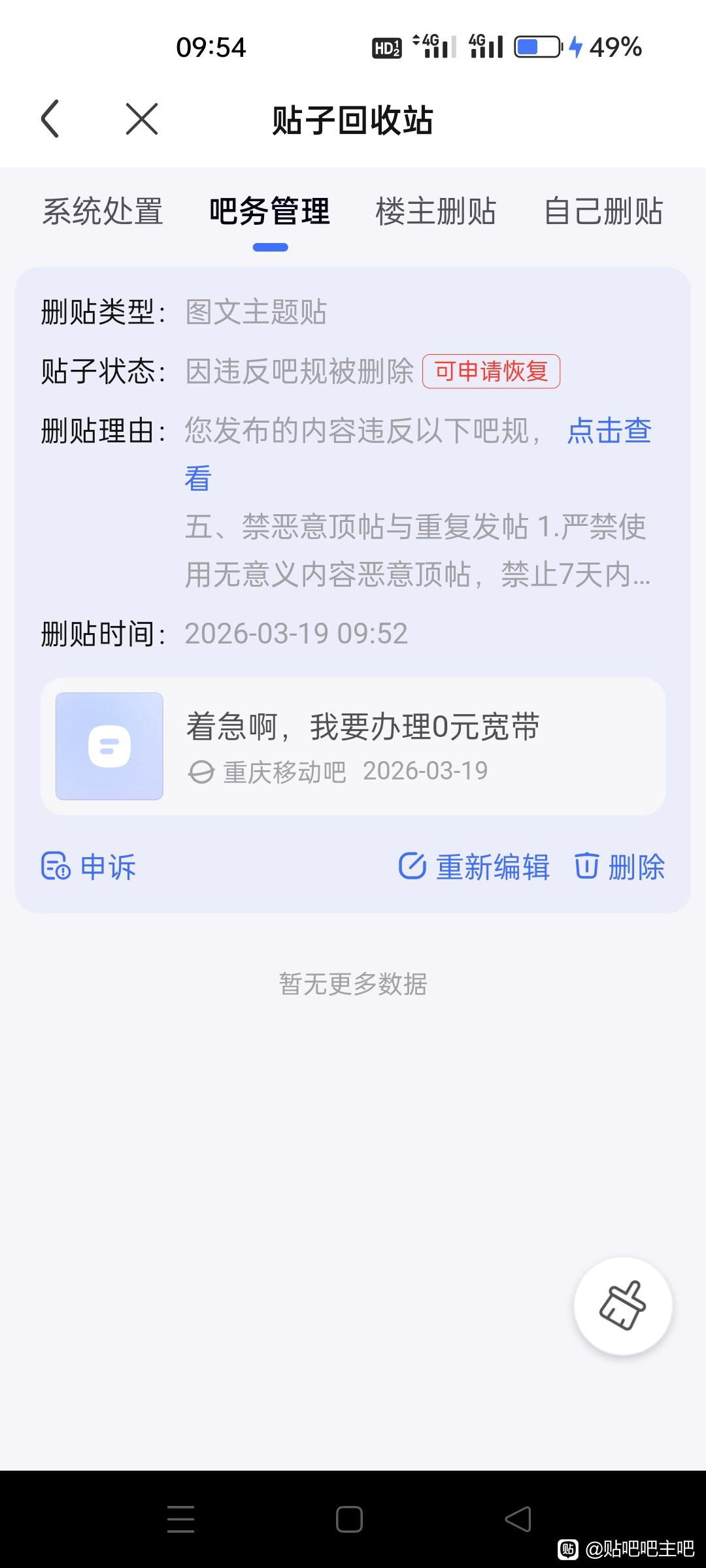The width and height of the screenshot is (706, 1568).
Task: Switch to the 系统处置 tab
Action: click(x=103, y=212)
